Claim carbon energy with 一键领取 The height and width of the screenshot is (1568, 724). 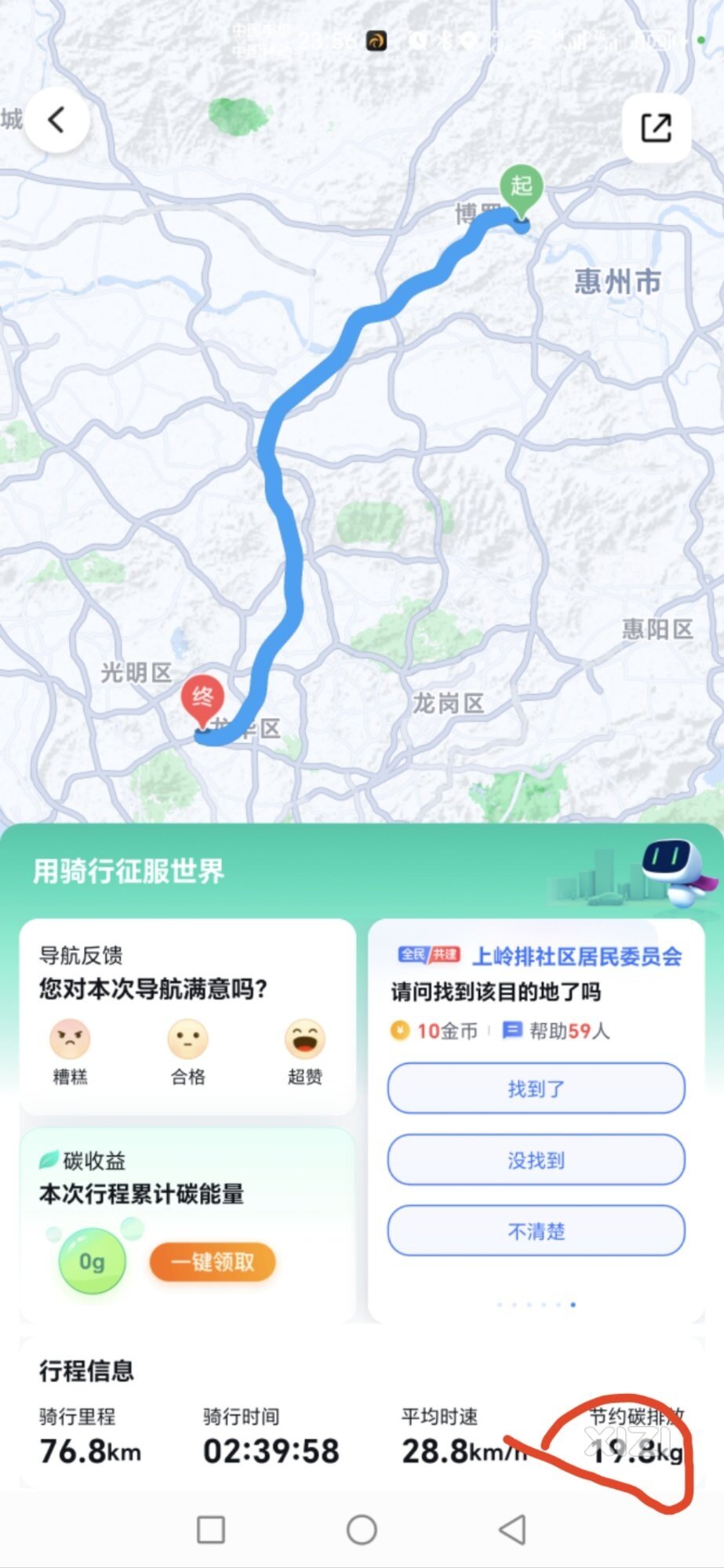tap(212, 1261)
